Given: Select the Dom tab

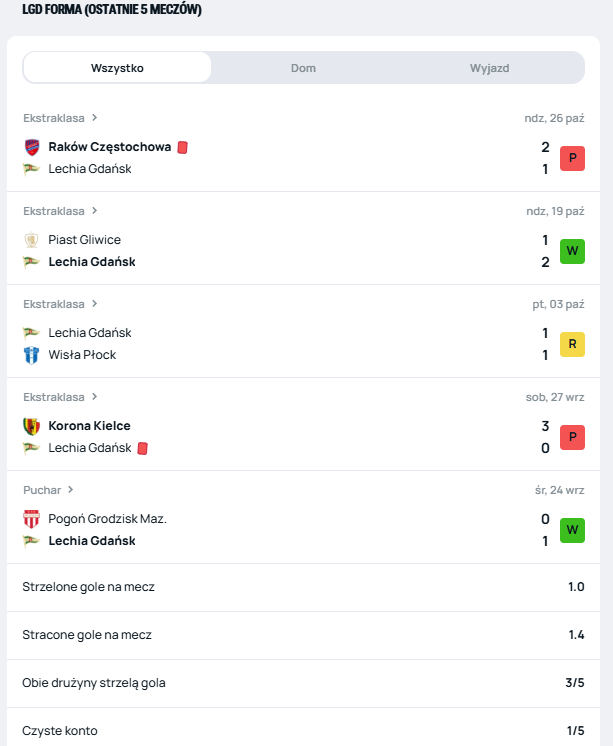Looking at the screenshot, I should 303,68.
